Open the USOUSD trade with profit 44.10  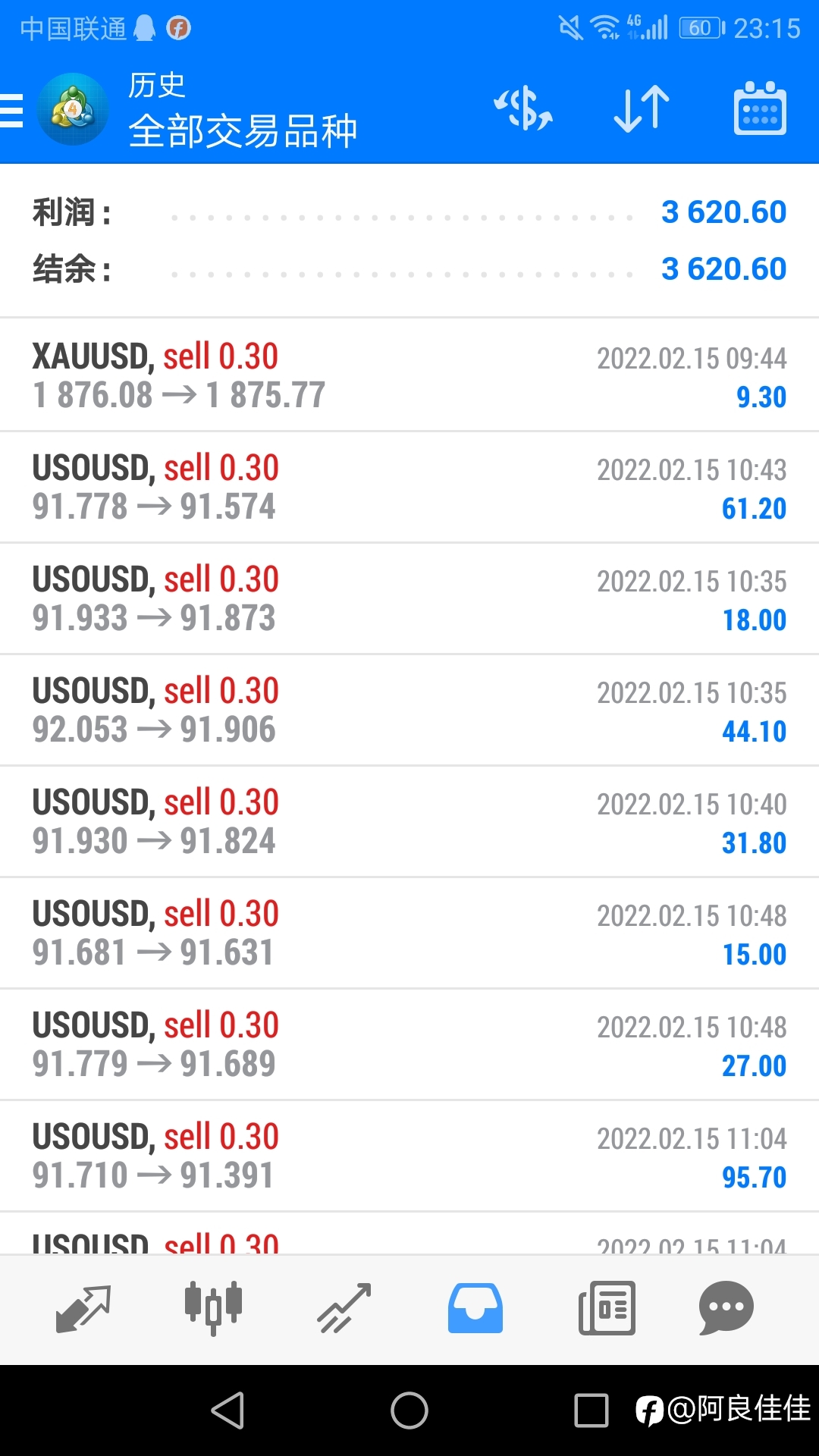coord(409,710)
